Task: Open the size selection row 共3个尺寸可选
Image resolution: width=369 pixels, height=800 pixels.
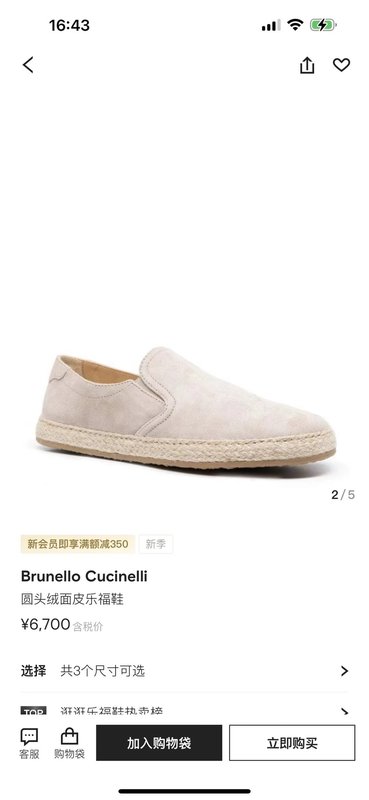Action: point(184,670)
